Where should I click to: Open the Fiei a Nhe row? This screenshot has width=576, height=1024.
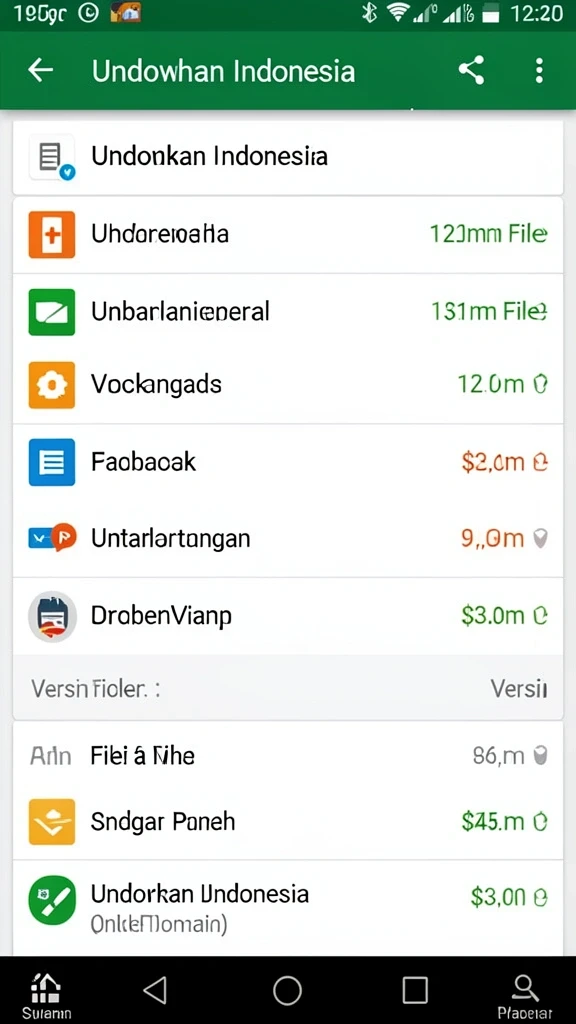(288, 756)
